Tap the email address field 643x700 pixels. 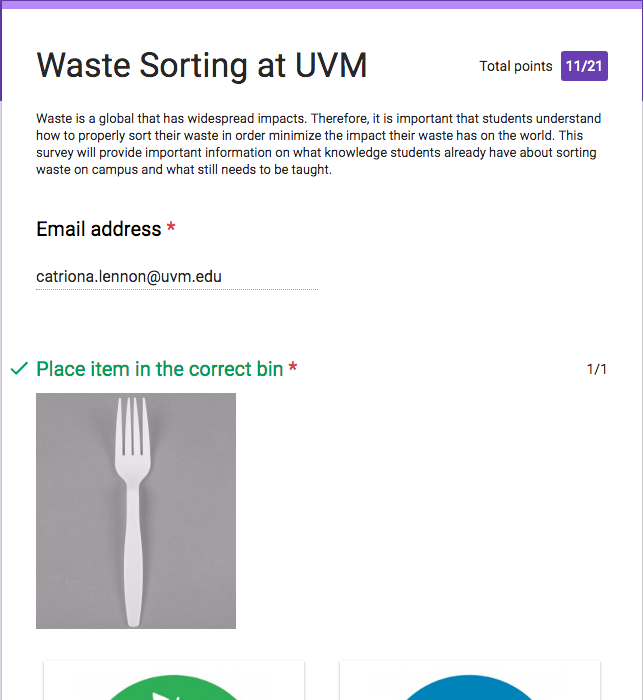point(176,277)
